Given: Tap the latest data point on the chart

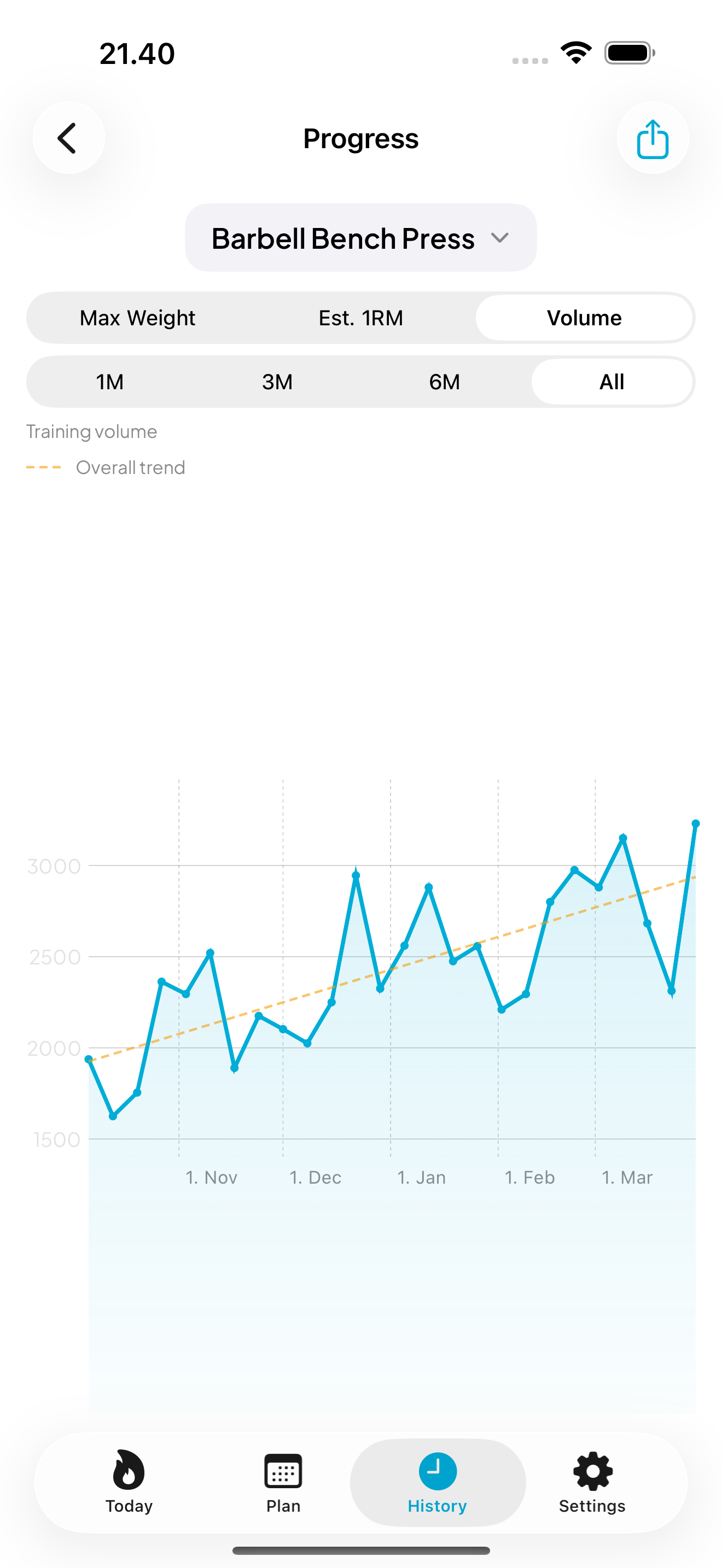Looking at the screenshot, I should pyautogui.click(x=695, y=823).
